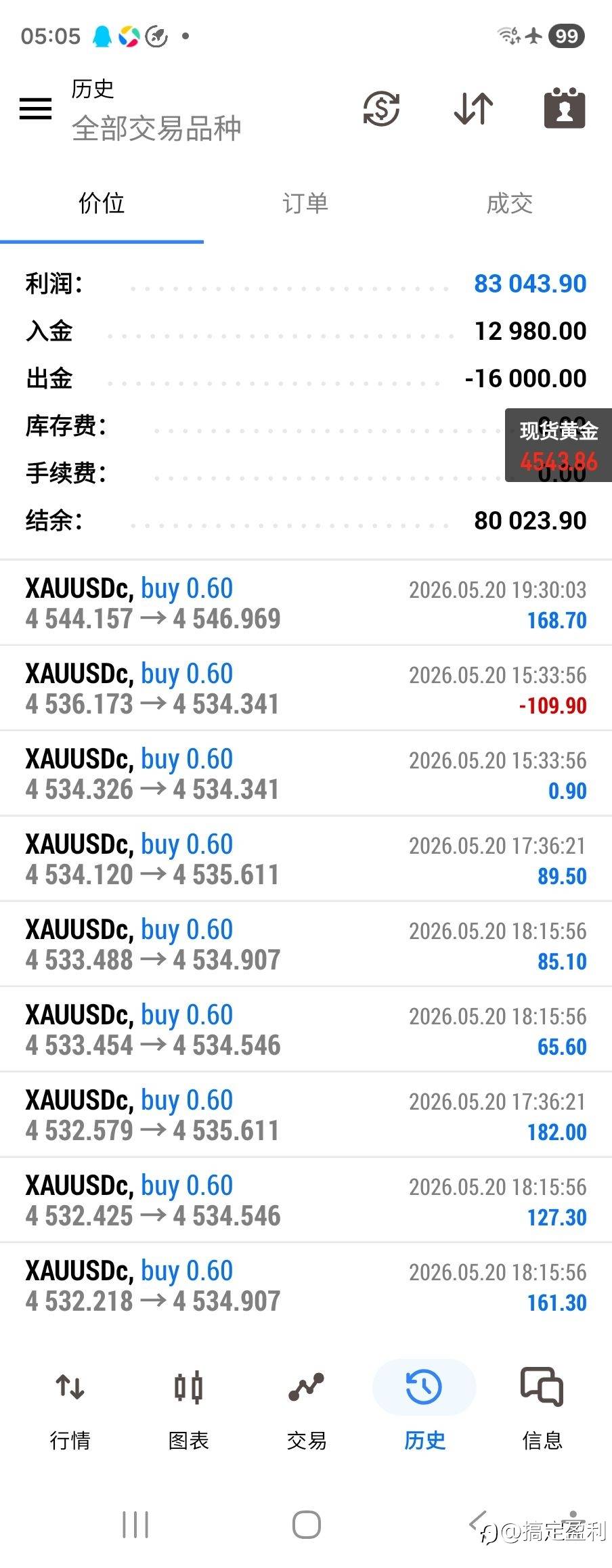Go to the 行情 quotes tab
This screenshot has width=612, height=1568.
(70, 1410)
